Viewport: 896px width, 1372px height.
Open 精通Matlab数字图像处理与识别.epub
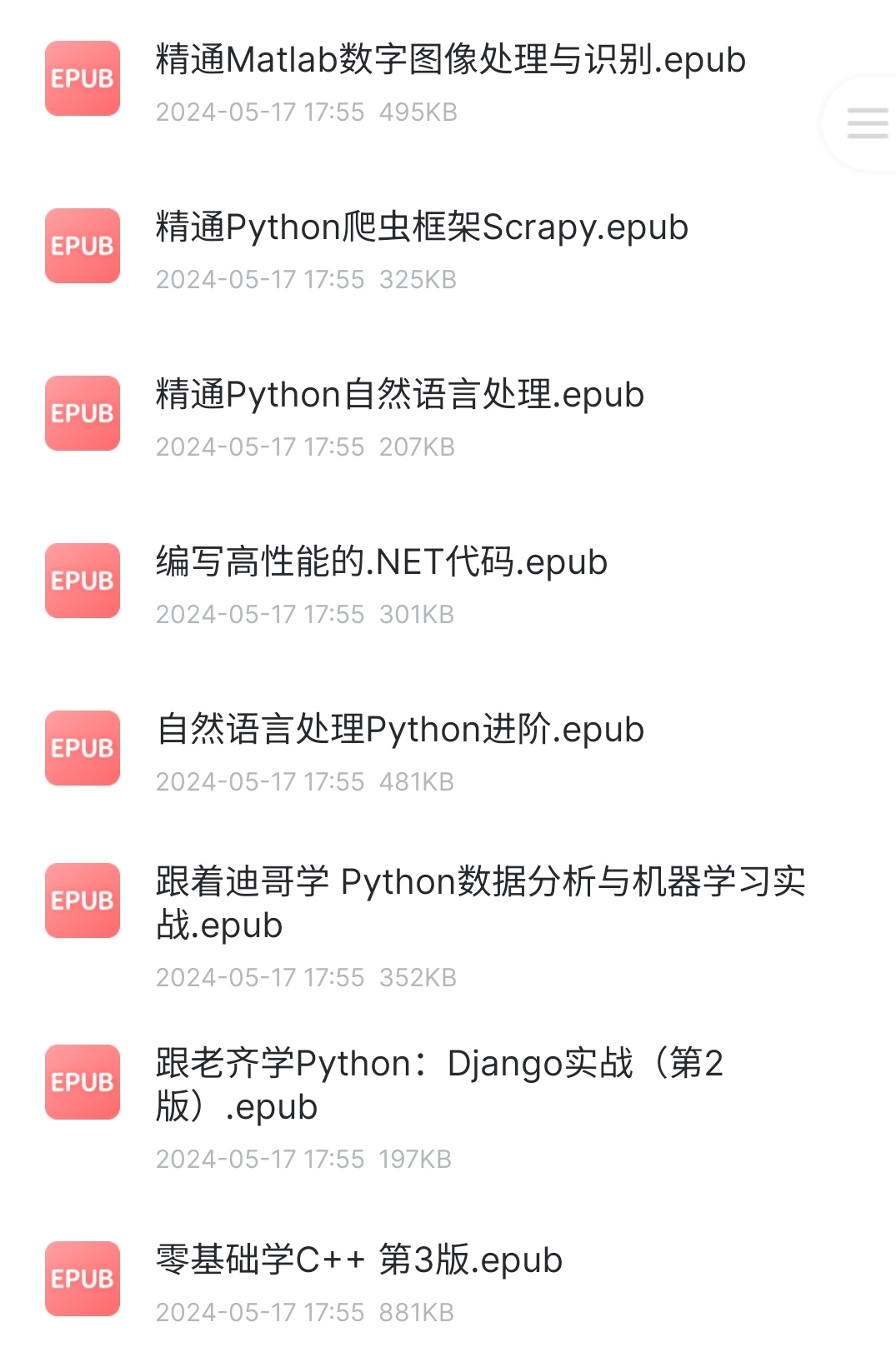tap(450, 61)
